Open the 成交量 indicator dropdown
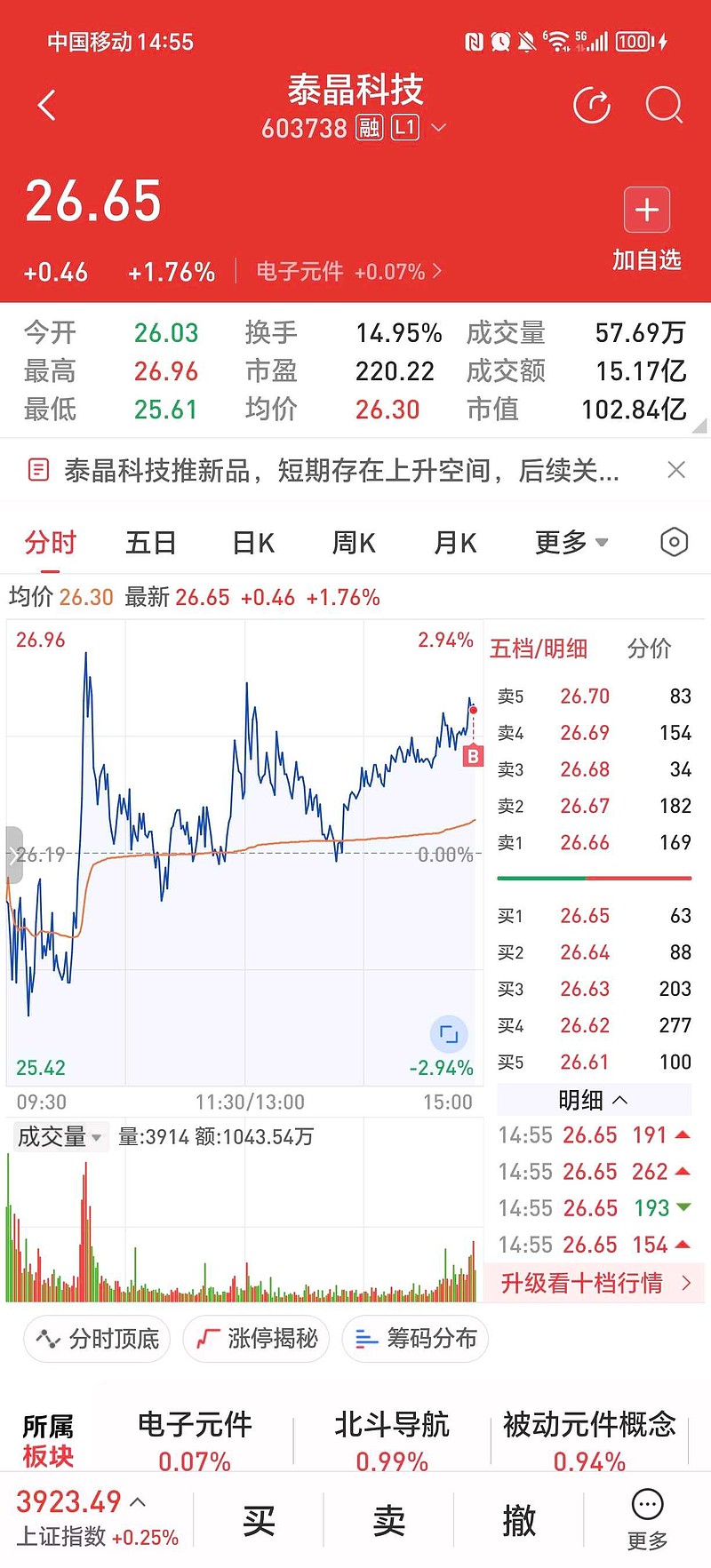Viewport: 711px width, 1568px height. [60, 1136]
